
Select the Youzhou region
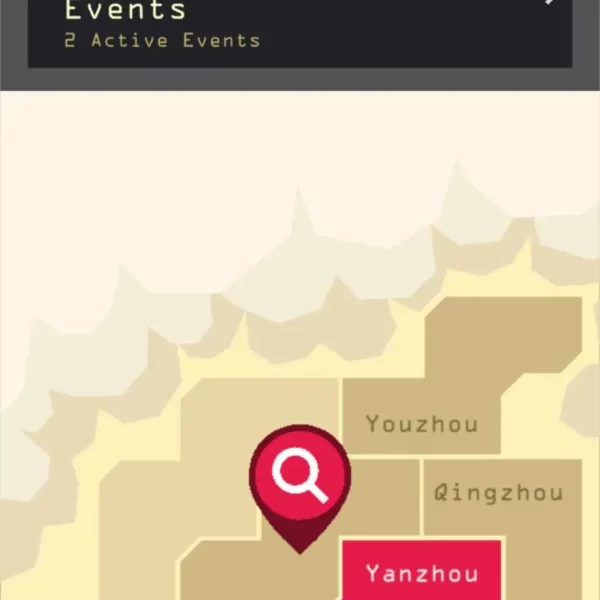point(421,423)
